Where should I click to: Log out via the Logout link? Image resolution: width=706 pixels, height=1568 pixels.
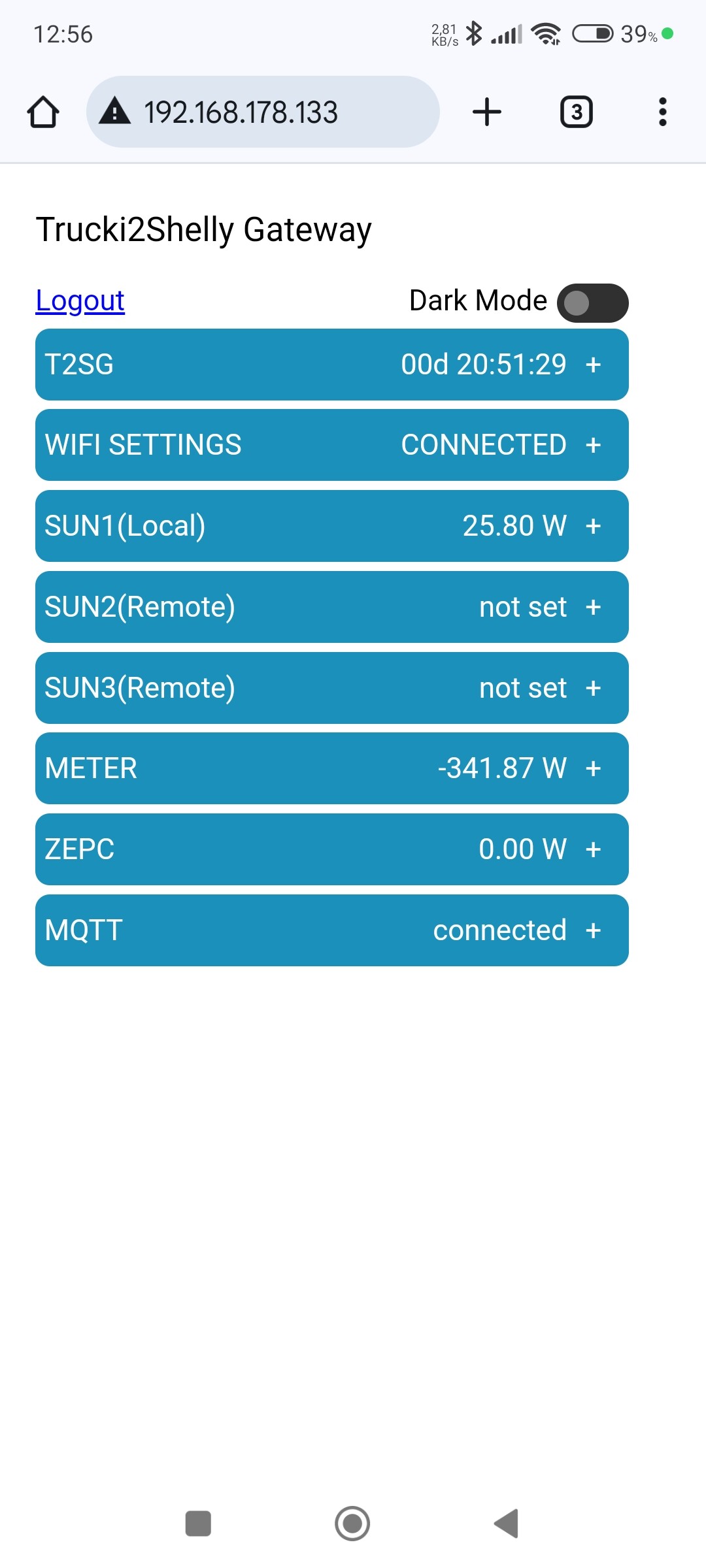(x=80, y=301)
